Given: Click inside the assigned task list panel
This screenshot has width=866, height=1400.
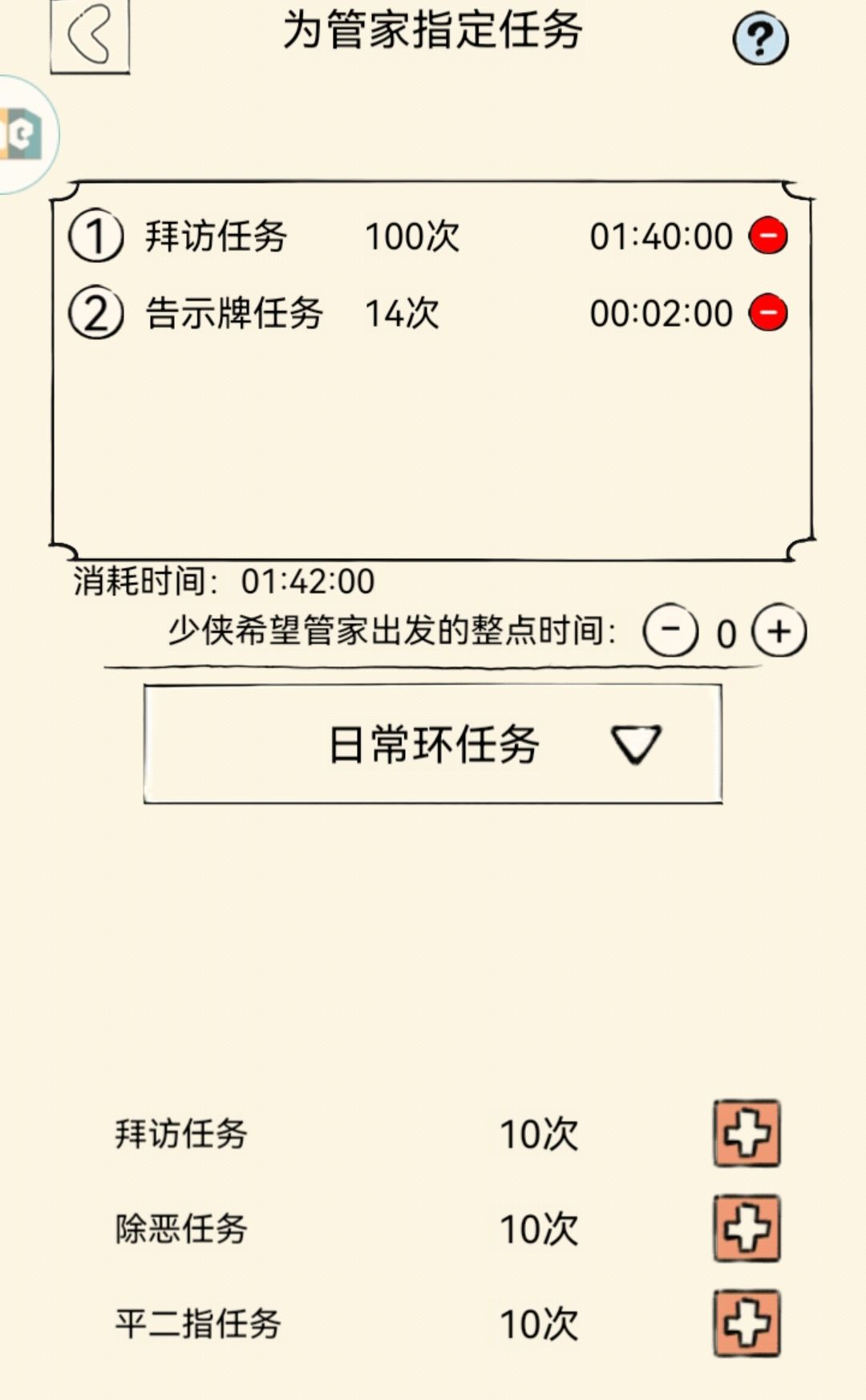Looking at the screenshot, I should coord(433,449).
